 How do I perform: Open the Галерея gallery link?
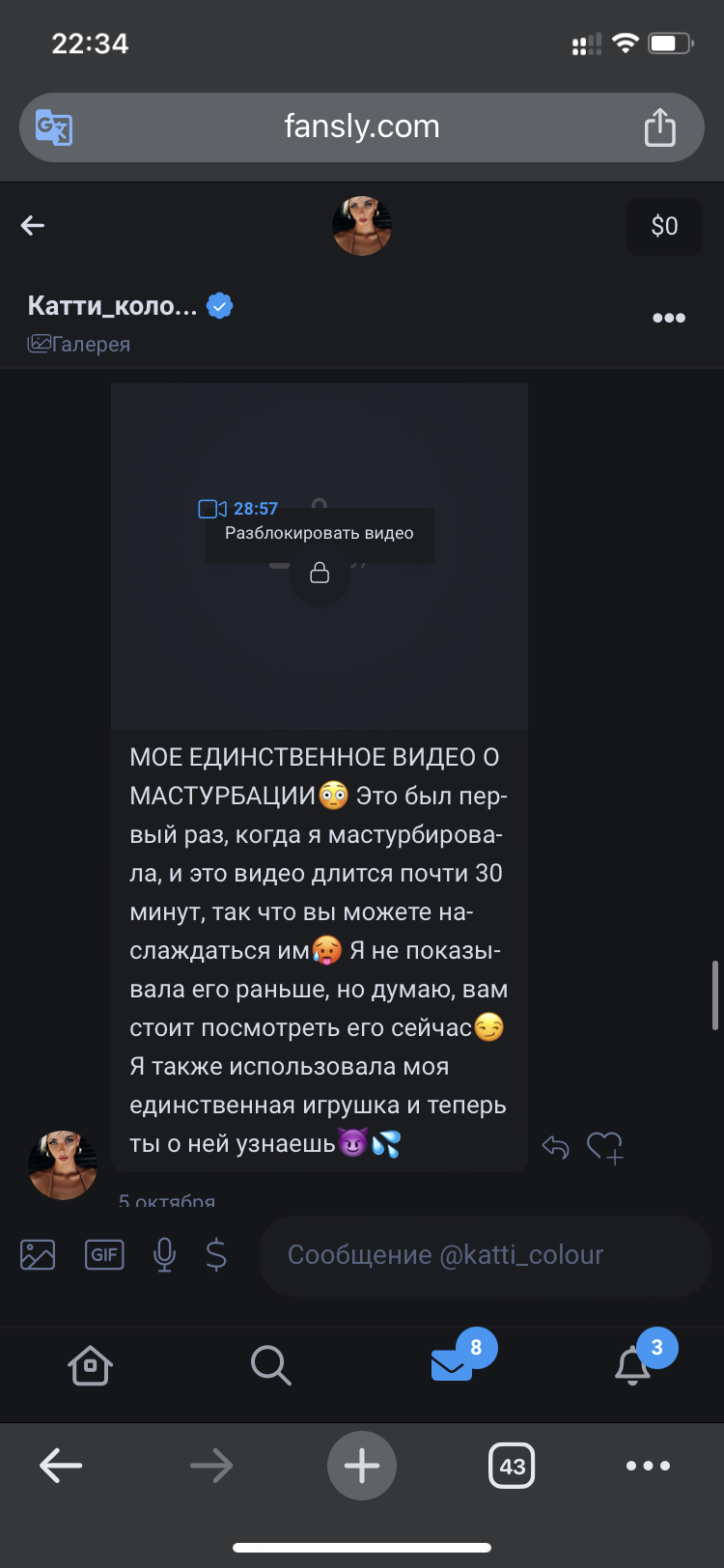point(79,344)
